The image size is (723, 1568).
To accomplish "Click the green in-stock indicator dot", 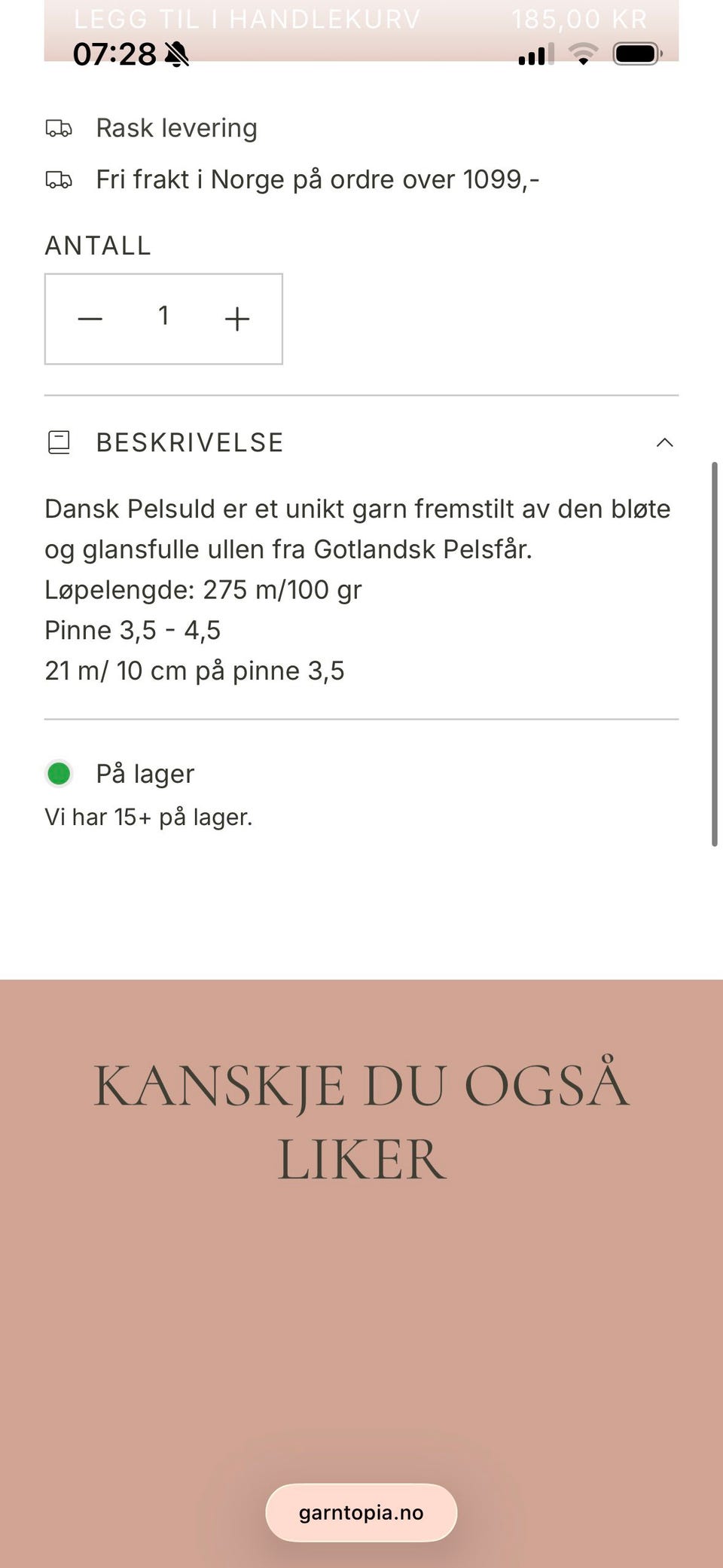I will [59, 773].
